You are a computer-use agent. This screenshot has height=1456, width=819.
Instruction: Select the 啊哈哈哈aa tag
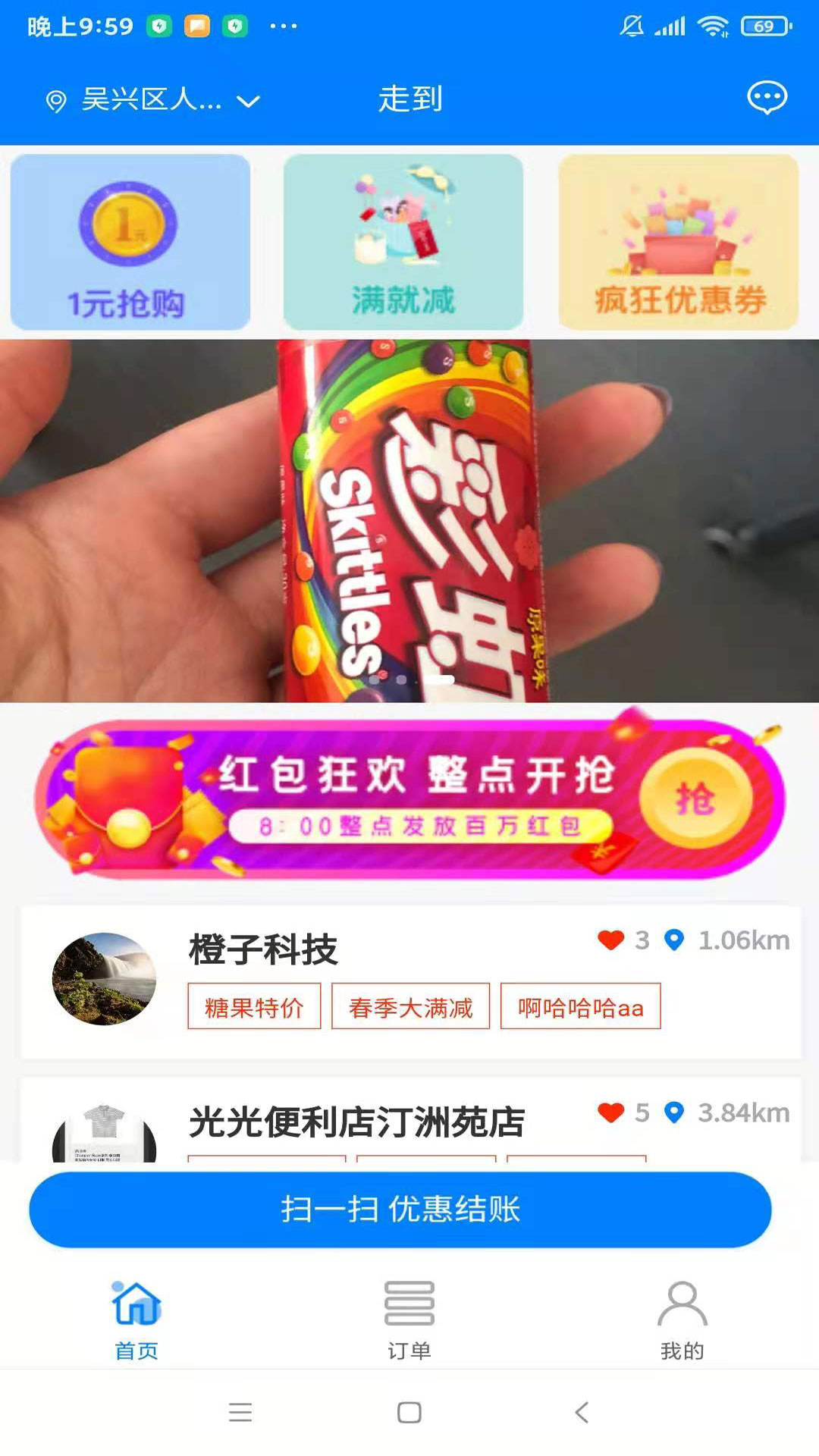click(x=580, y=1007)
